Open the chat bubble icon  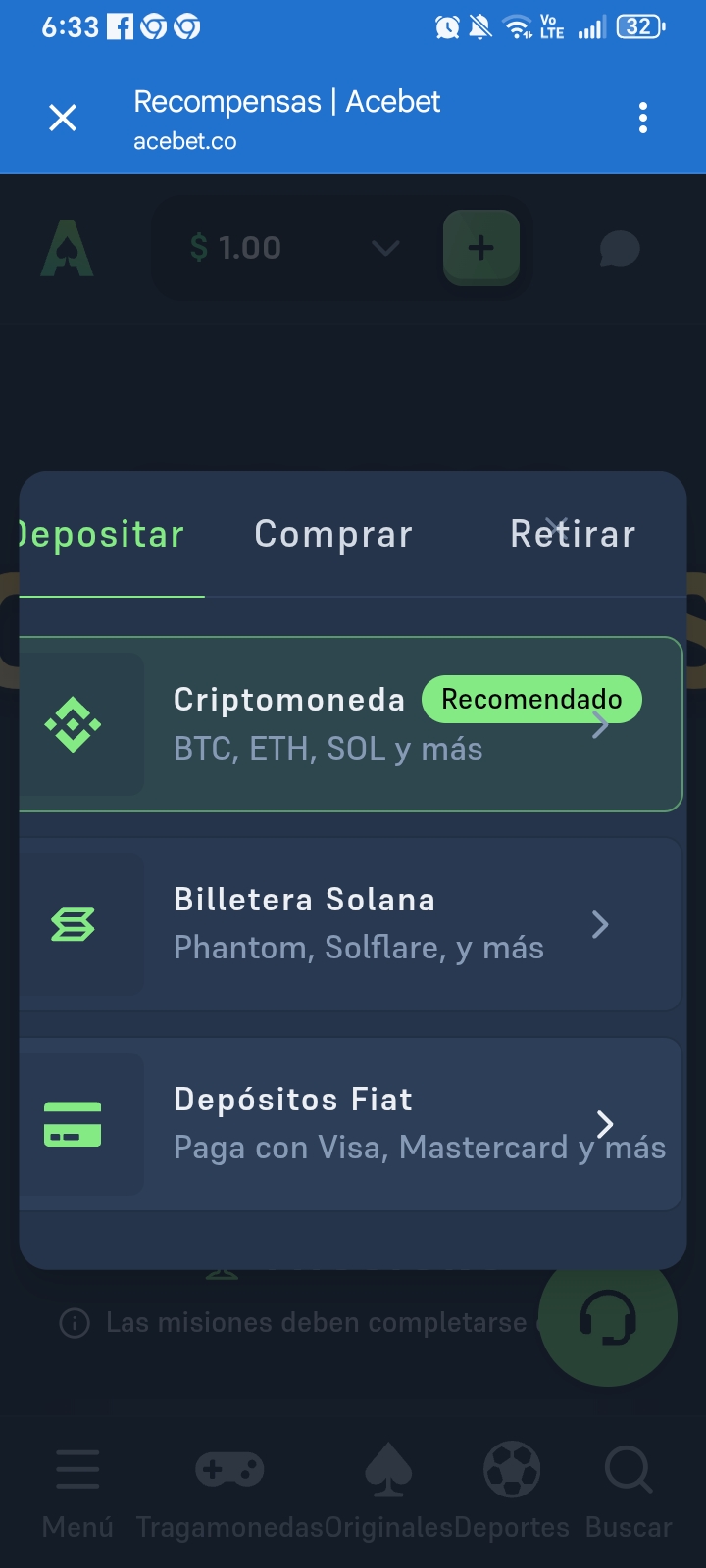click(619, 249)
